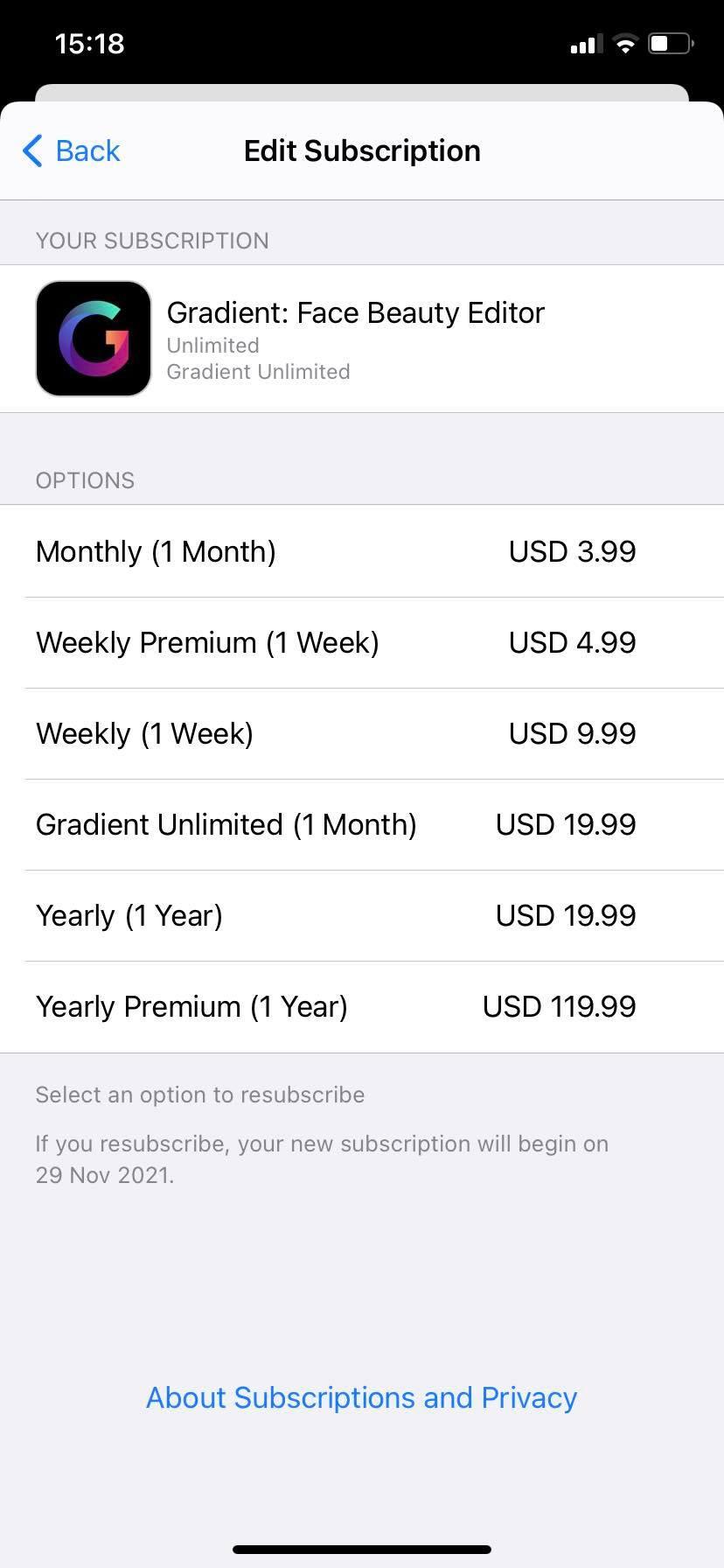724x1568 pixels.
Task: Choose Yearly Premium at USD 119.99
Action: point(362,1007)
